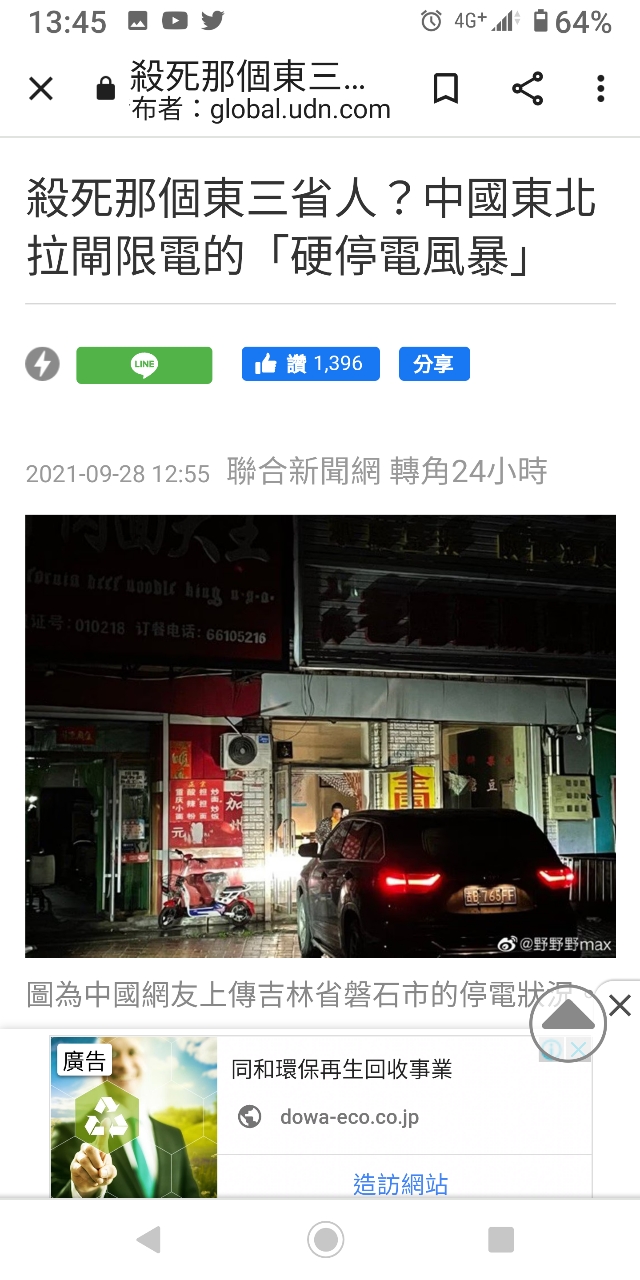Tap the lightning bolt icon
The width and height of the screenshot is (640, 1280).
[42, 365]
